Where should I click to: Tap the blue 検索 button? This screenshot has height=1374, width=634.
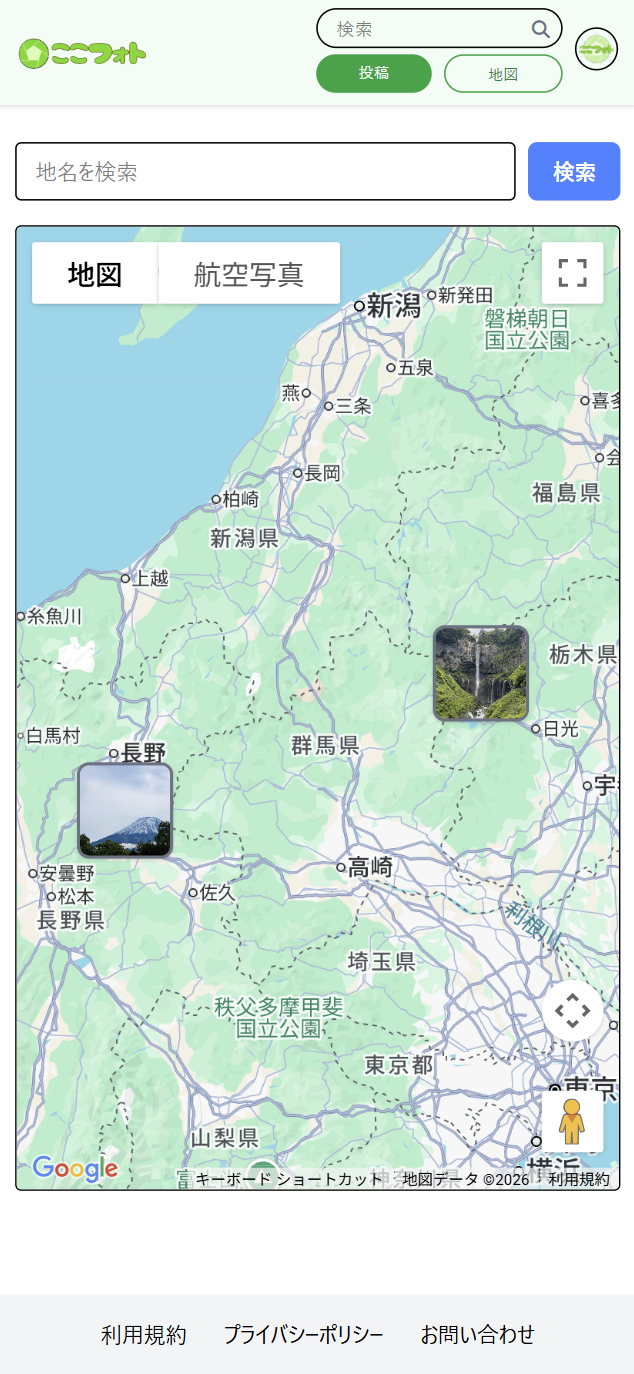point(574,172)
